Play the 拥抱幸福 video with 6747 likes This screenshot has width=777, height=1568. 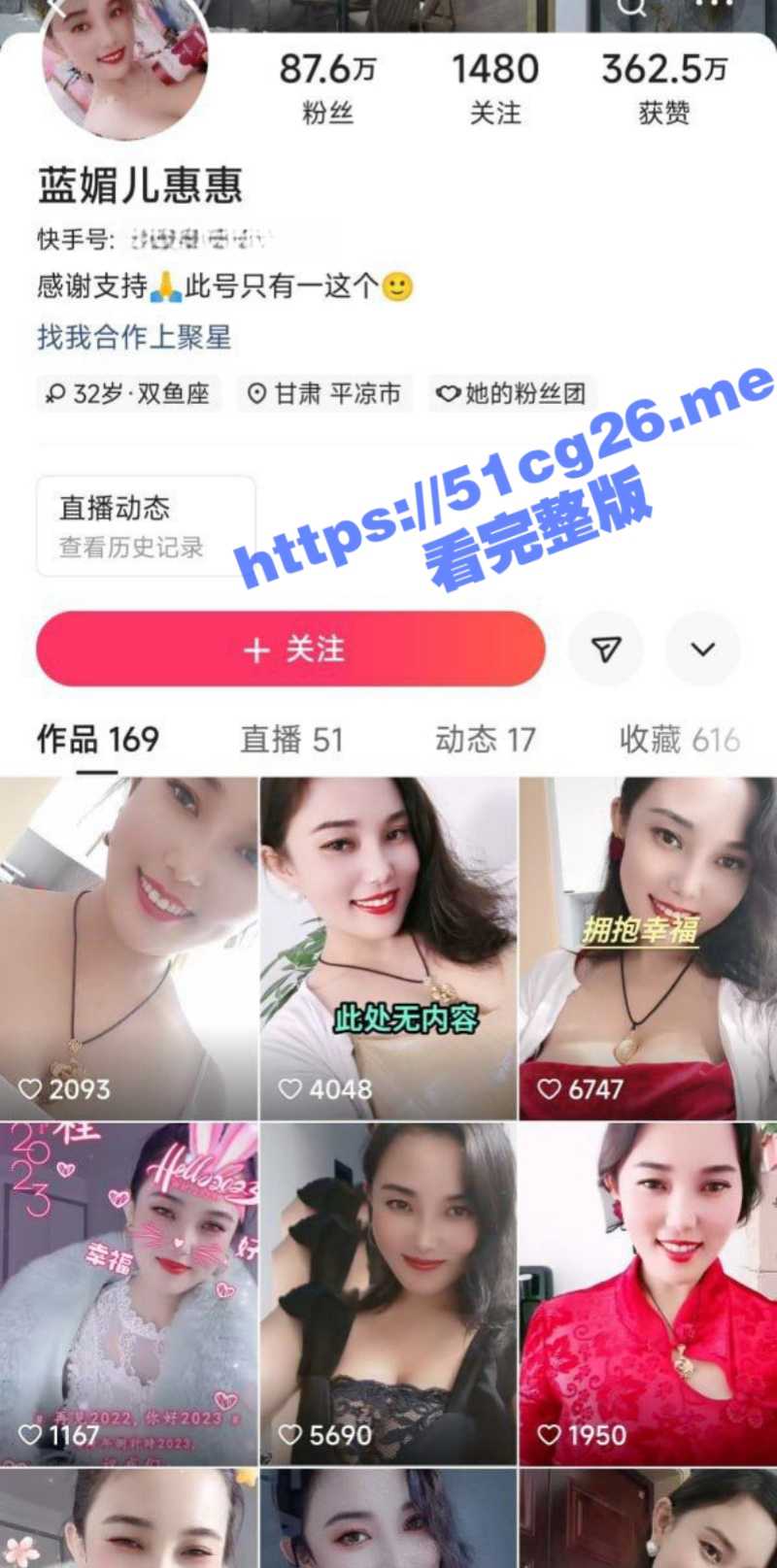point(648,947)
